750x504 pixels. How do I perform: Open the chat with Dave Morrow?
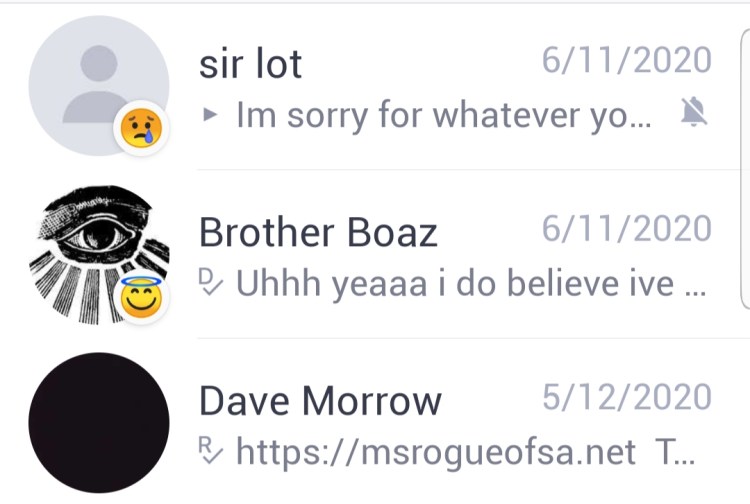coord(440,425)
